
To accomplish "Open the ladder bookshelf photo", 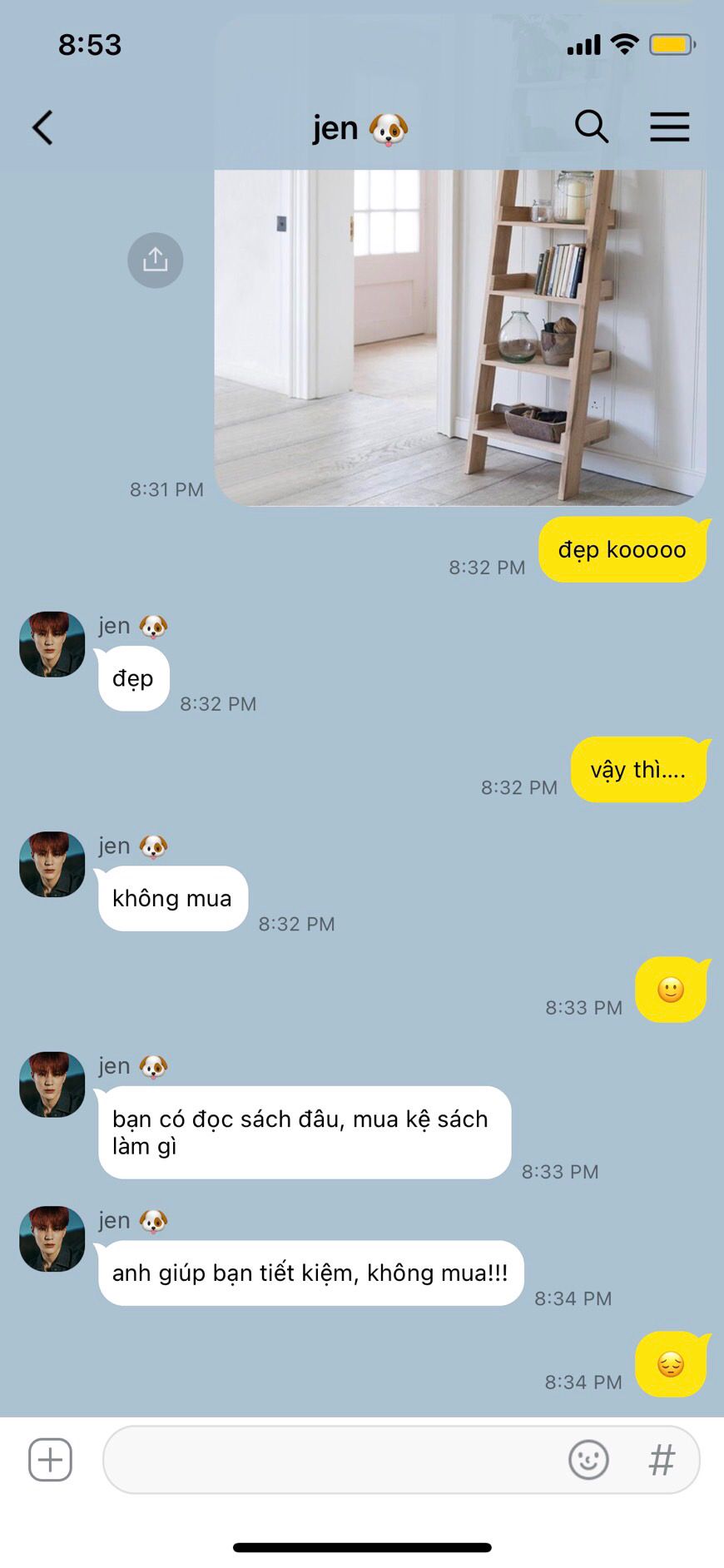I will coord(460,337).
